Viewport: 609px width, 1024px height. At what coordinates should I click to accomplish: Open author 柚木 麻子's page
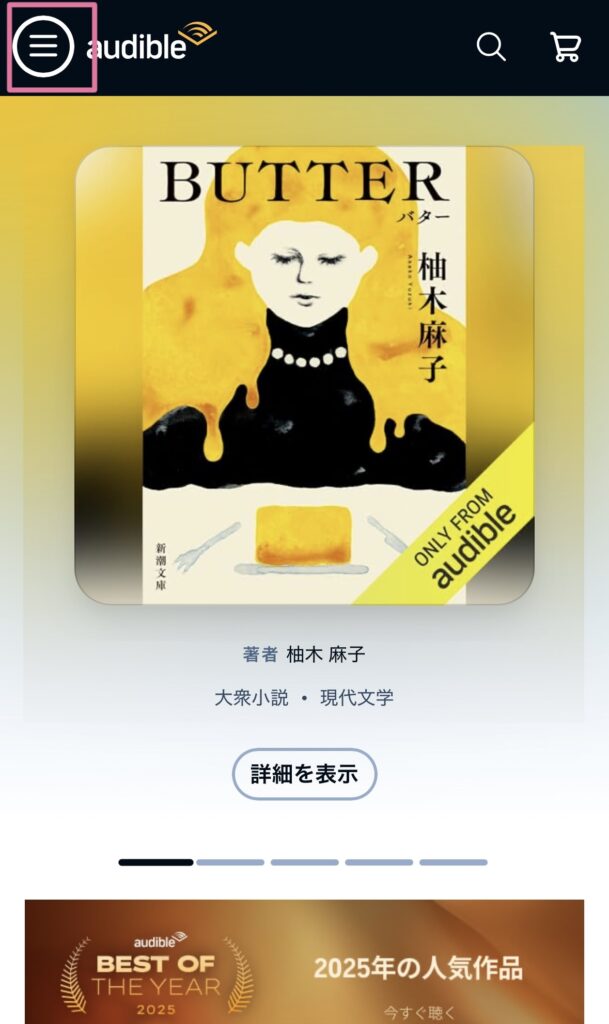(x=326, y=655)
